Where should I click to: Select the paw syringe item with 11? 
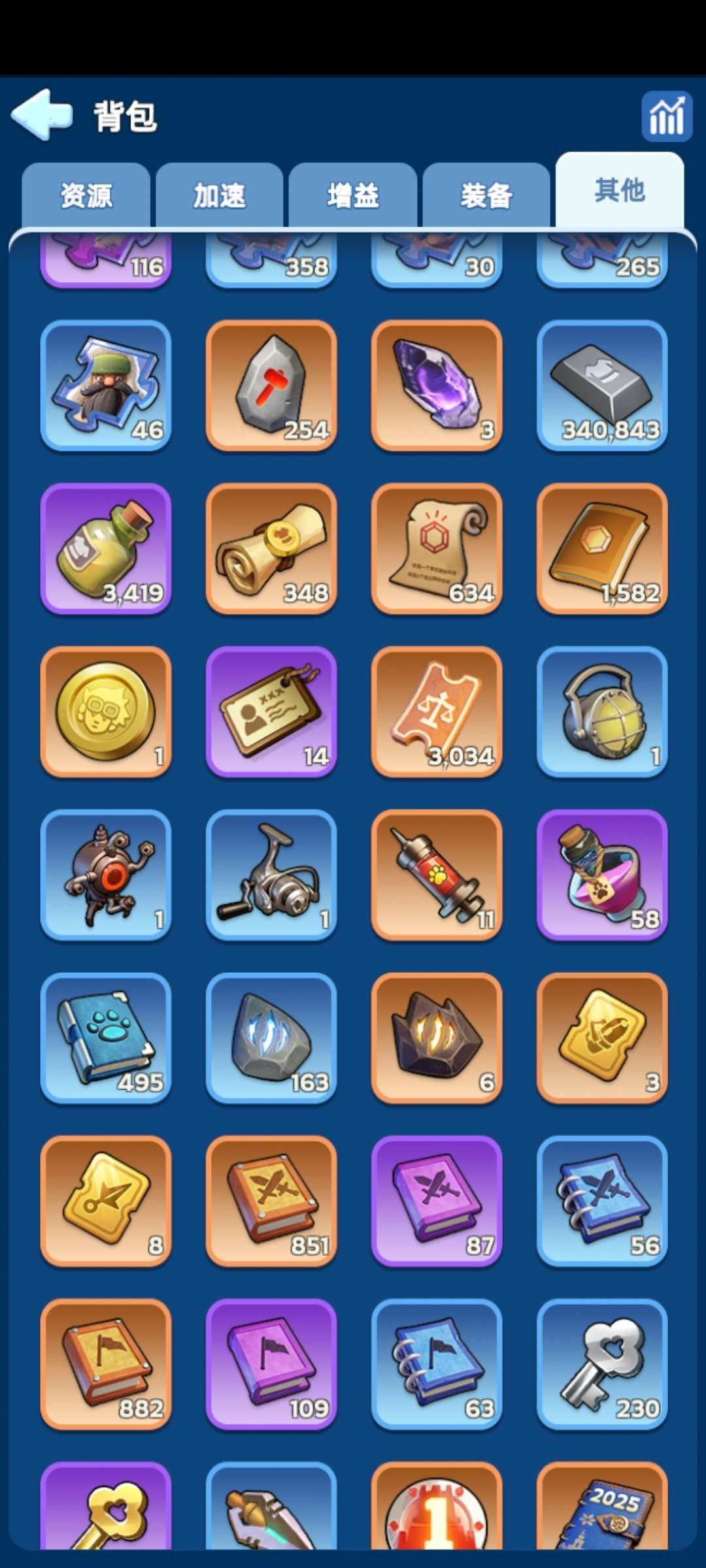click(x=437, y=875)
